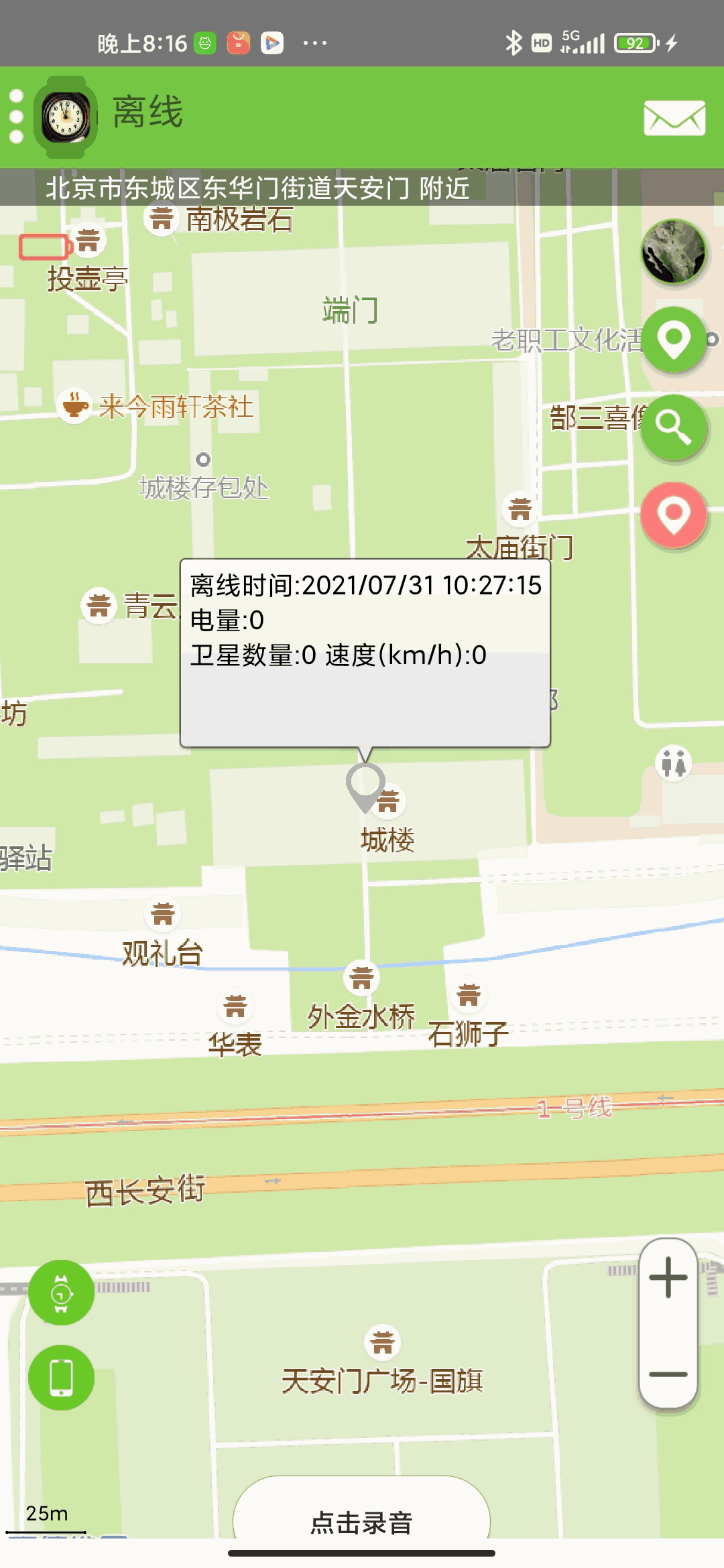Tap the red location pin button
Image resolution: width=724 pixels, height=1568 pixels.
(x=674, y=515)
